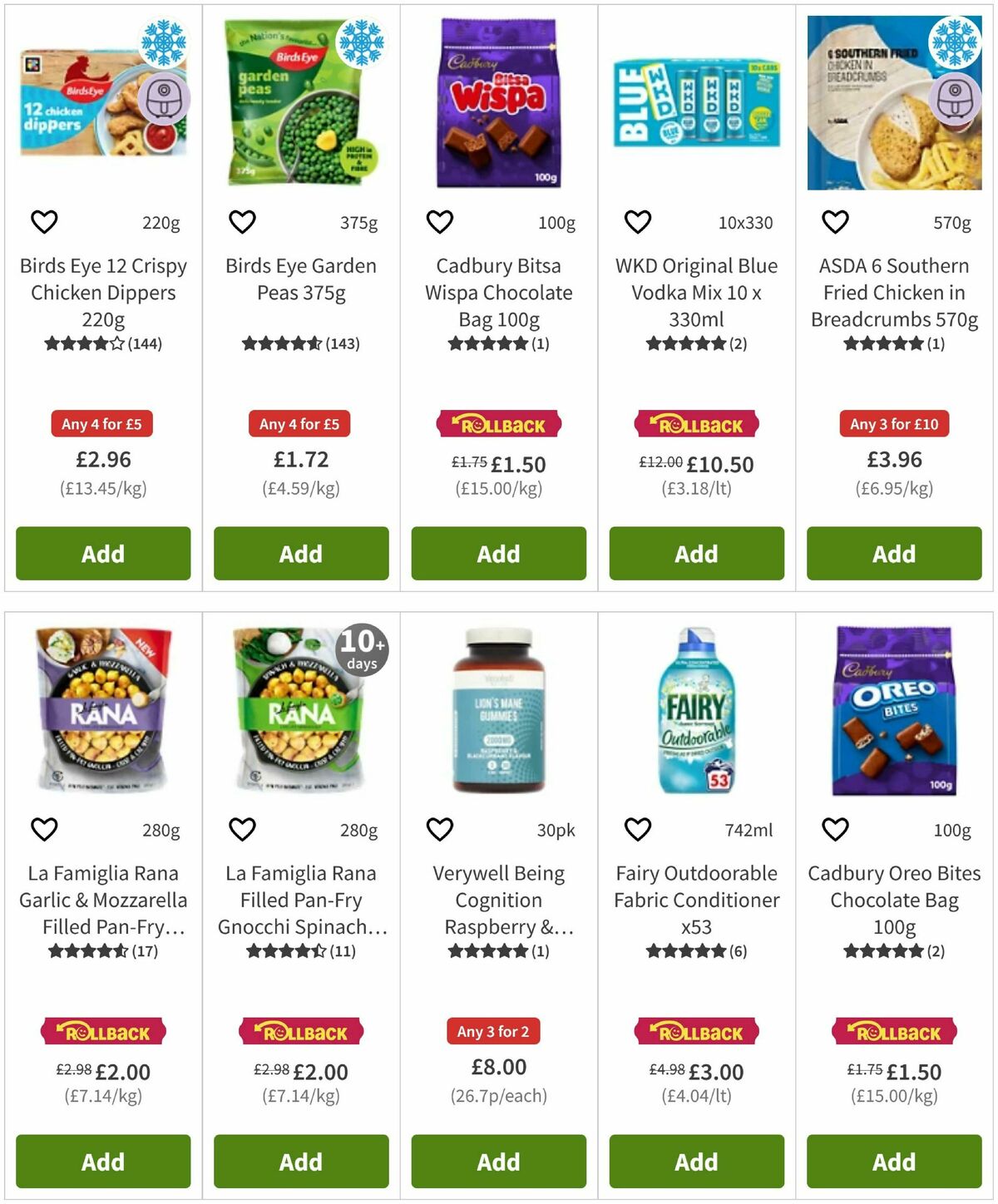Click the Rollback badge on Fairy Outdoorable
998x1204 pixels.
click(x=696, y=1032)
